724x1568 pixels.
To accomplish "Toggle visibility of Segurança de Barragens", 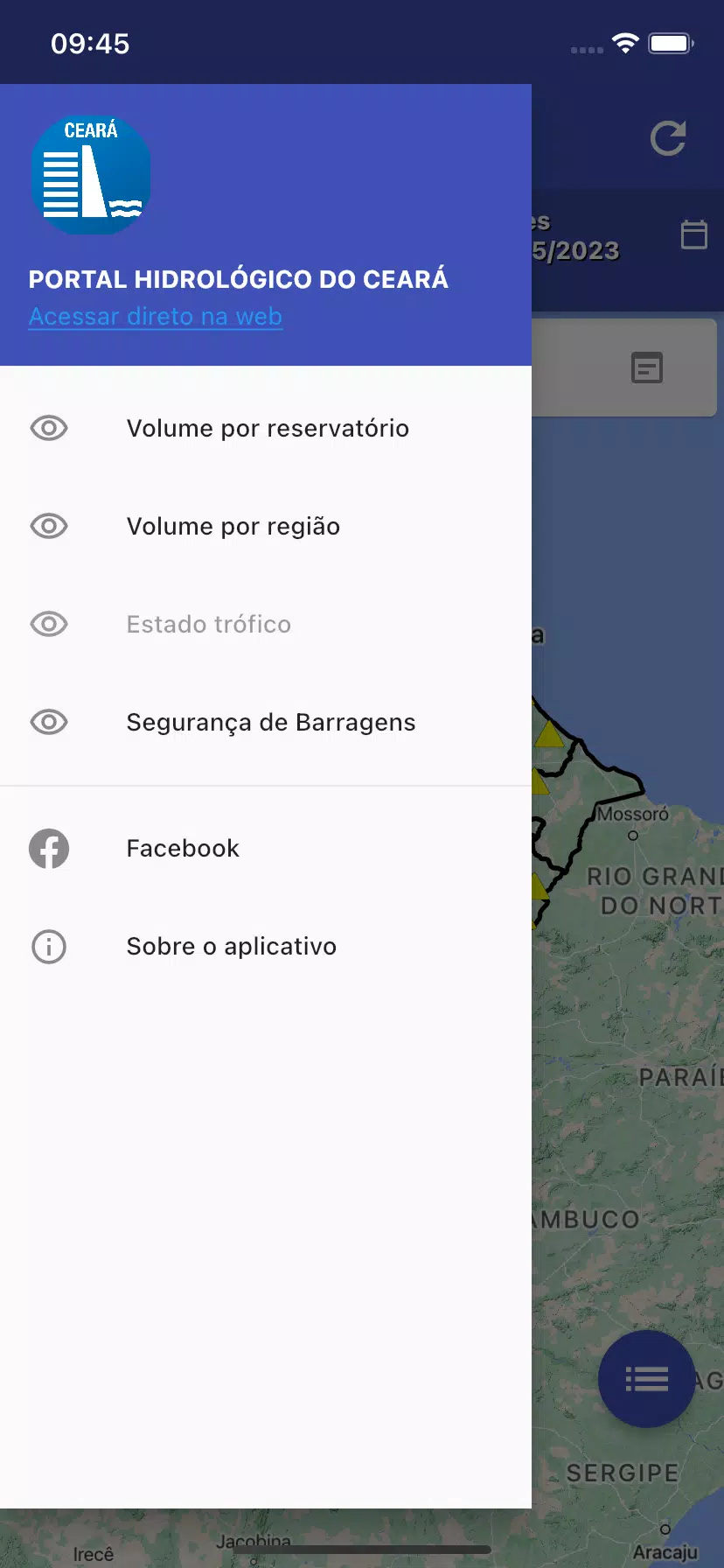I will (x=49, y=722).
